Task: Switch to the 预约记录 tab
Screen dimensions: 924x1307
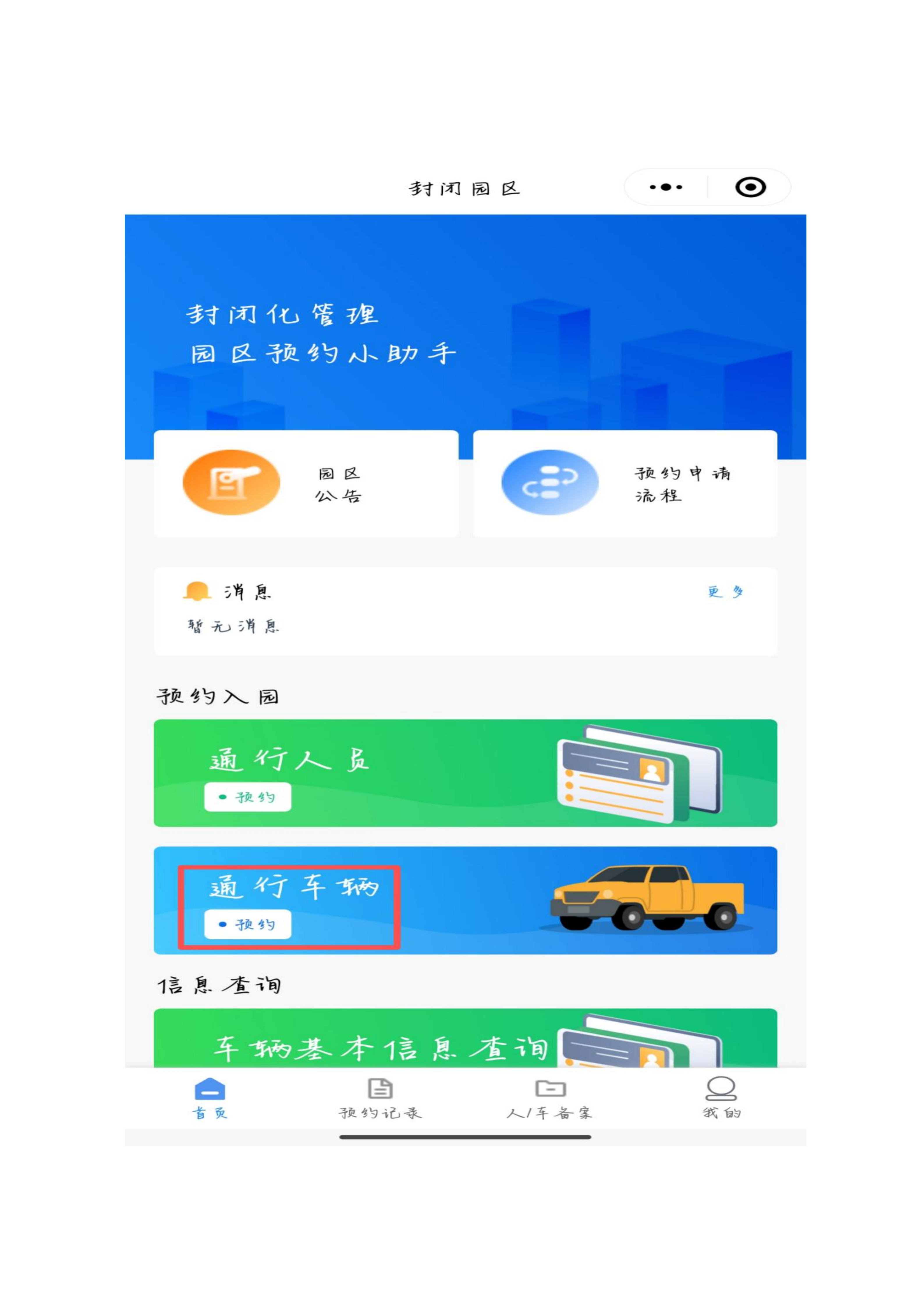Action: pyautogui.click(x=380, y=1099)
